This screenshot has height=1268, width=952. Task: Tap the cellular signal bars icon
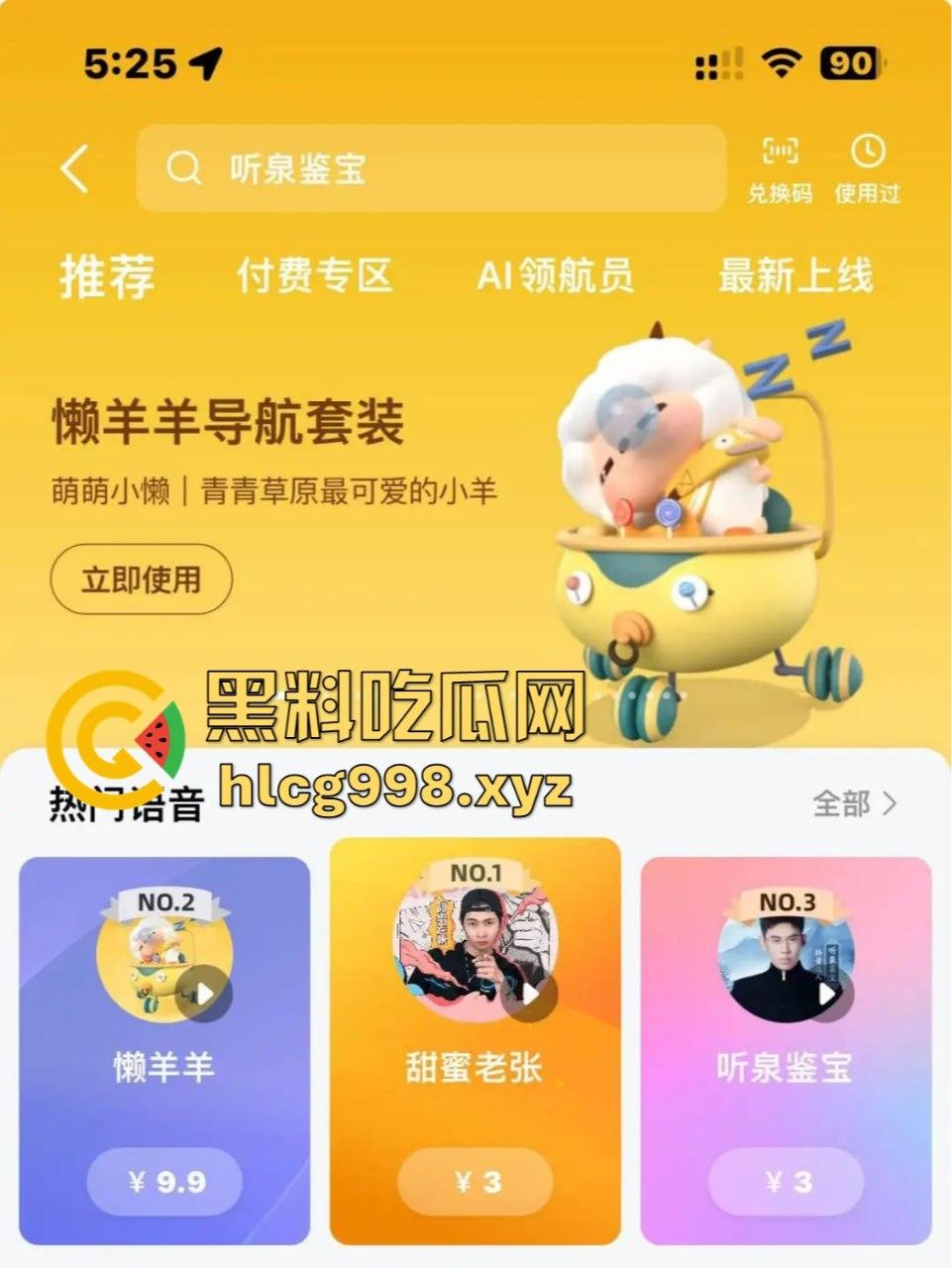(716, 61)
